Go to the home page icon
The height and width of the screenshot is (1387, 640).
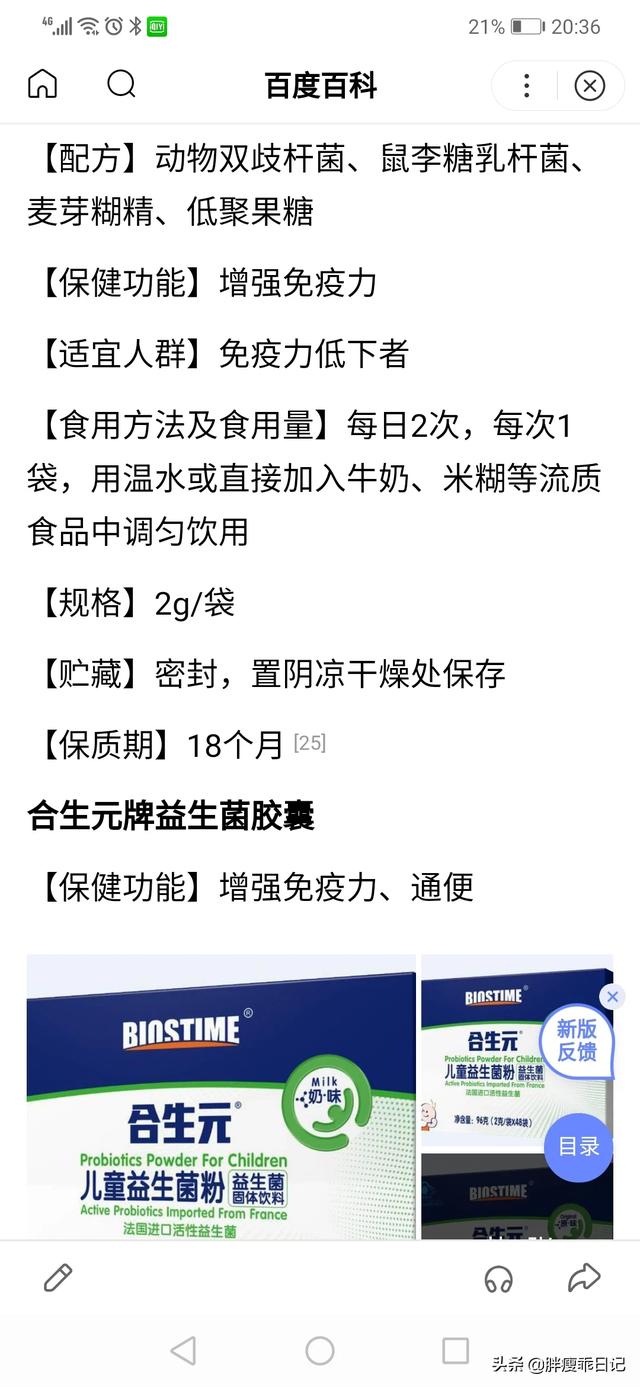42,85
